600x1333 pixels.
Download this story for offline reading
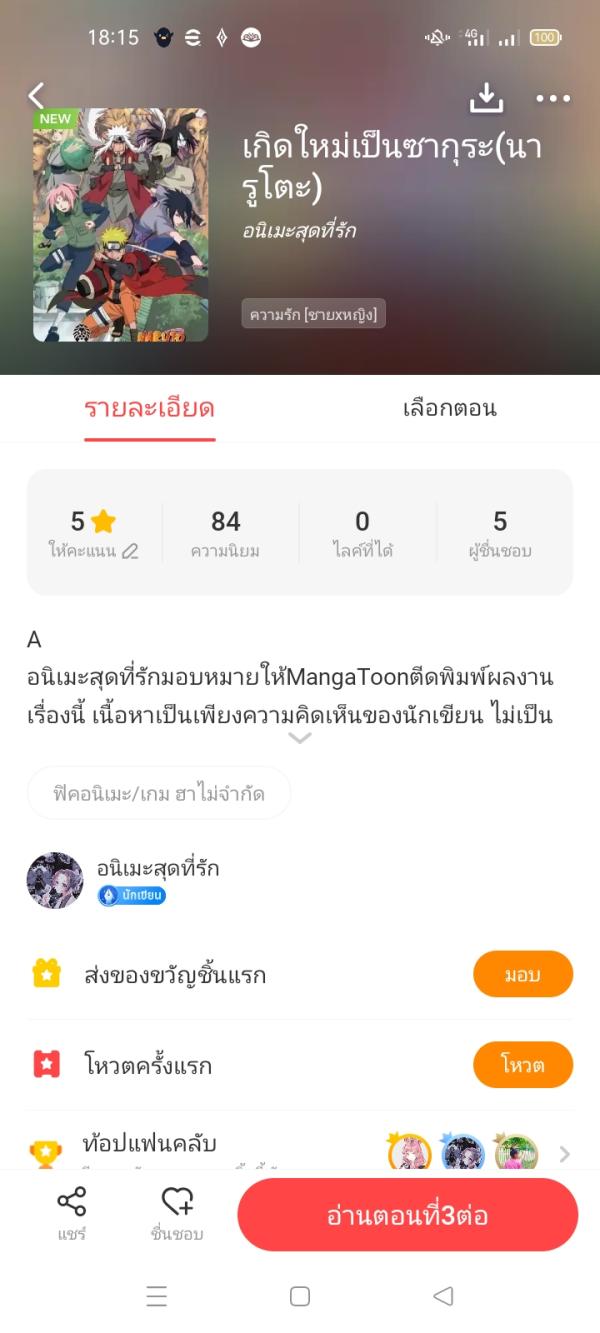tap(486, 98)
